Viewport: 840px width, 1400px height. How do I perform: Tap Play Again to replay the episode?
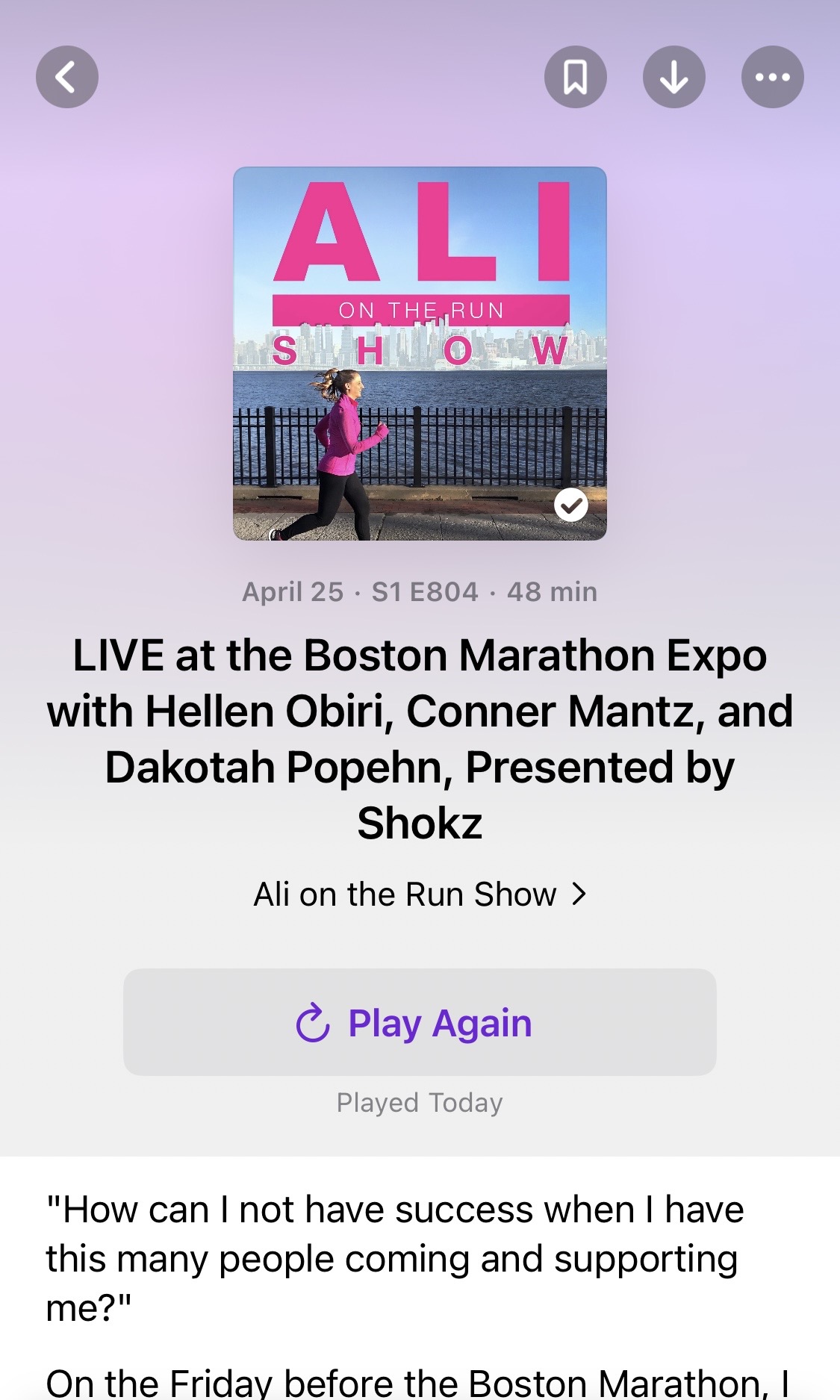(x=420, y=1022)
